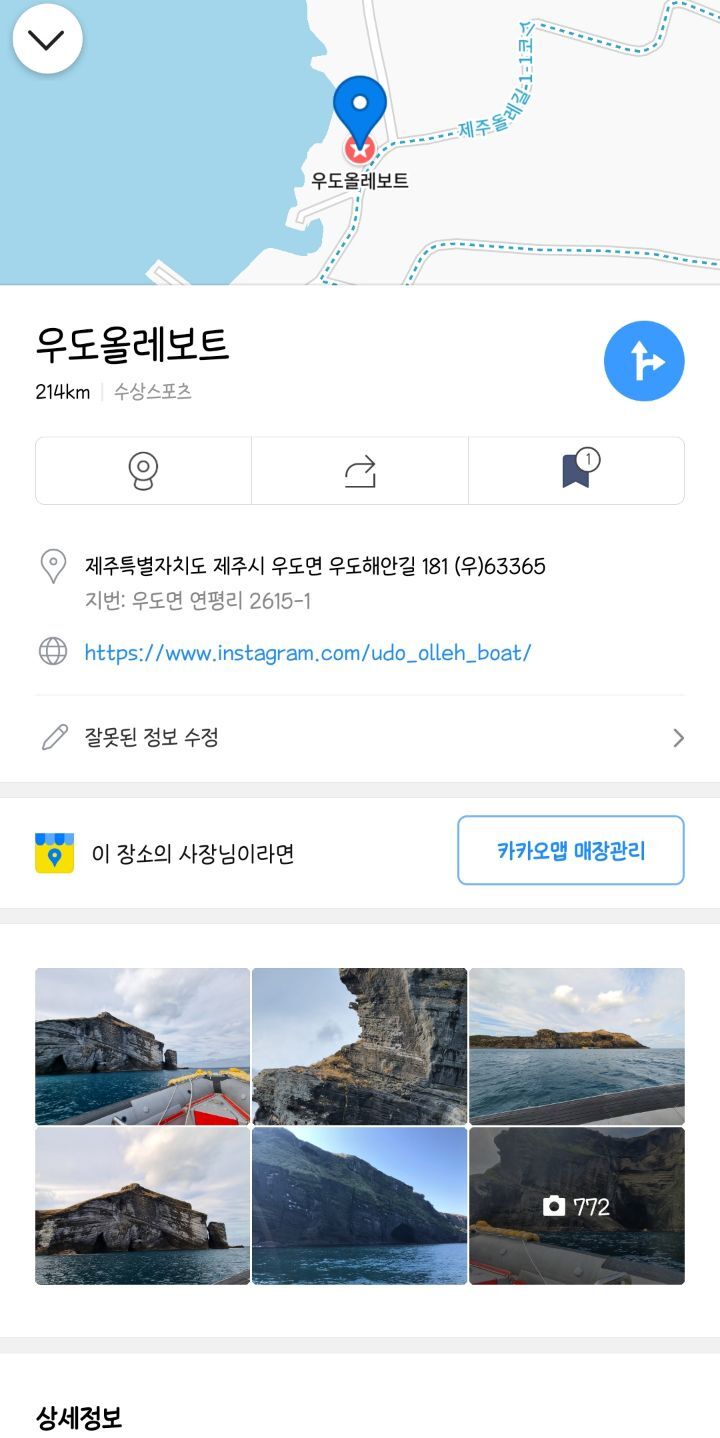
Task: Open roadview for this place
Action: pos(143,471)
